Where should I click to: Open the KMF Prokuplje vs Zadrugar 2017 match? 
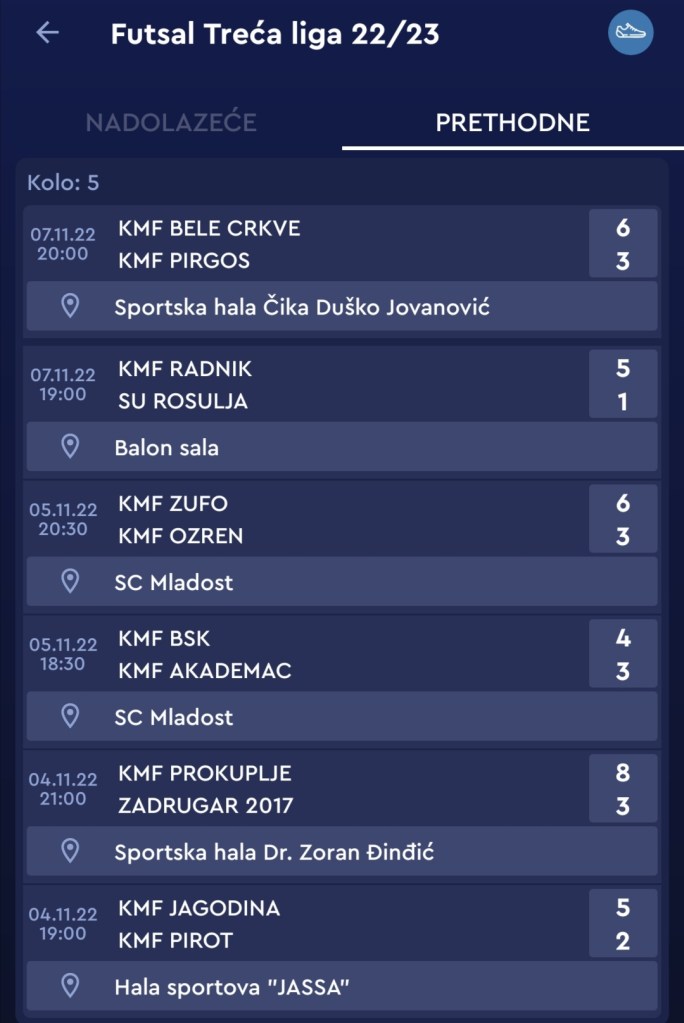[x=340, y=789]
